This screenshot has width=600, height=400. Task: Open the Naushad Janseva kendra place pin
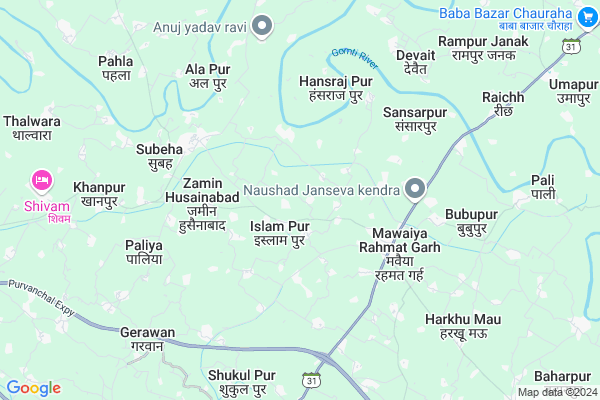(415, 188)
